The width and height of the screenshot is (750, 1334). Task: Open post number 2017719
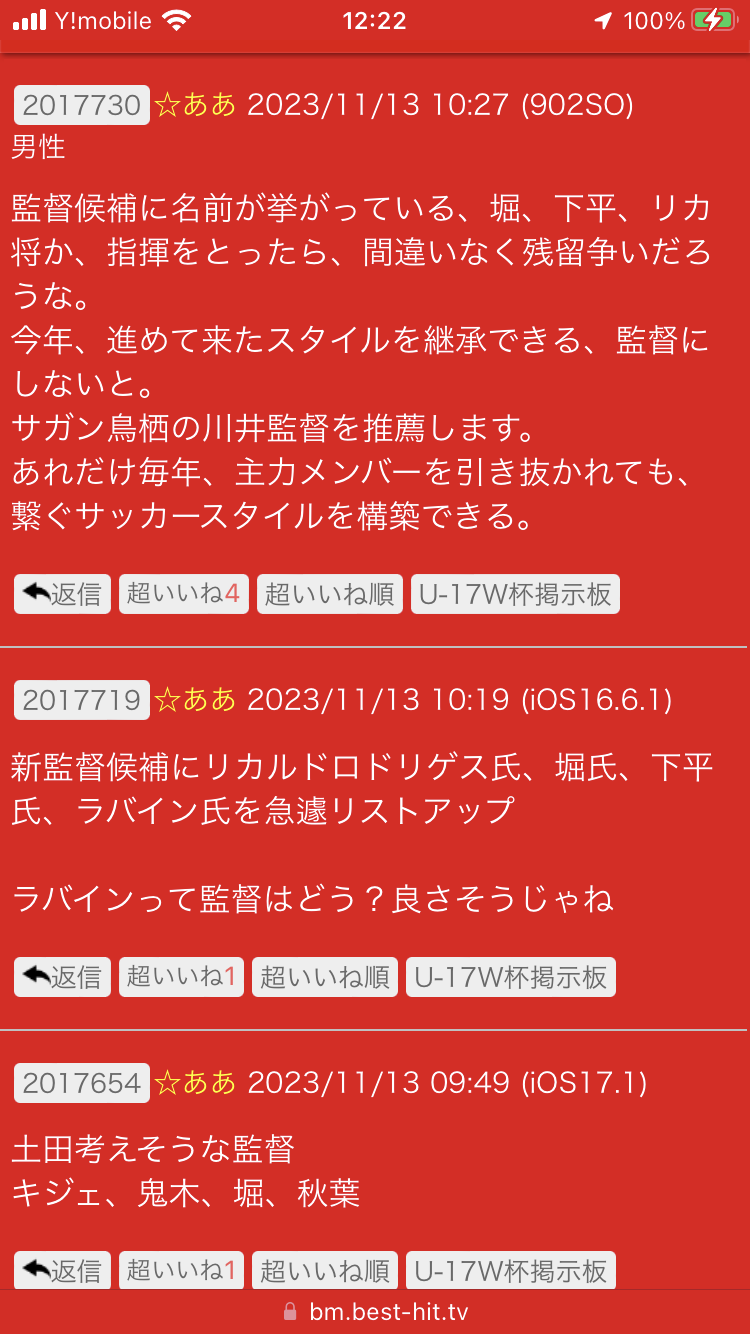pyautogui.click(x=82, y=700)
